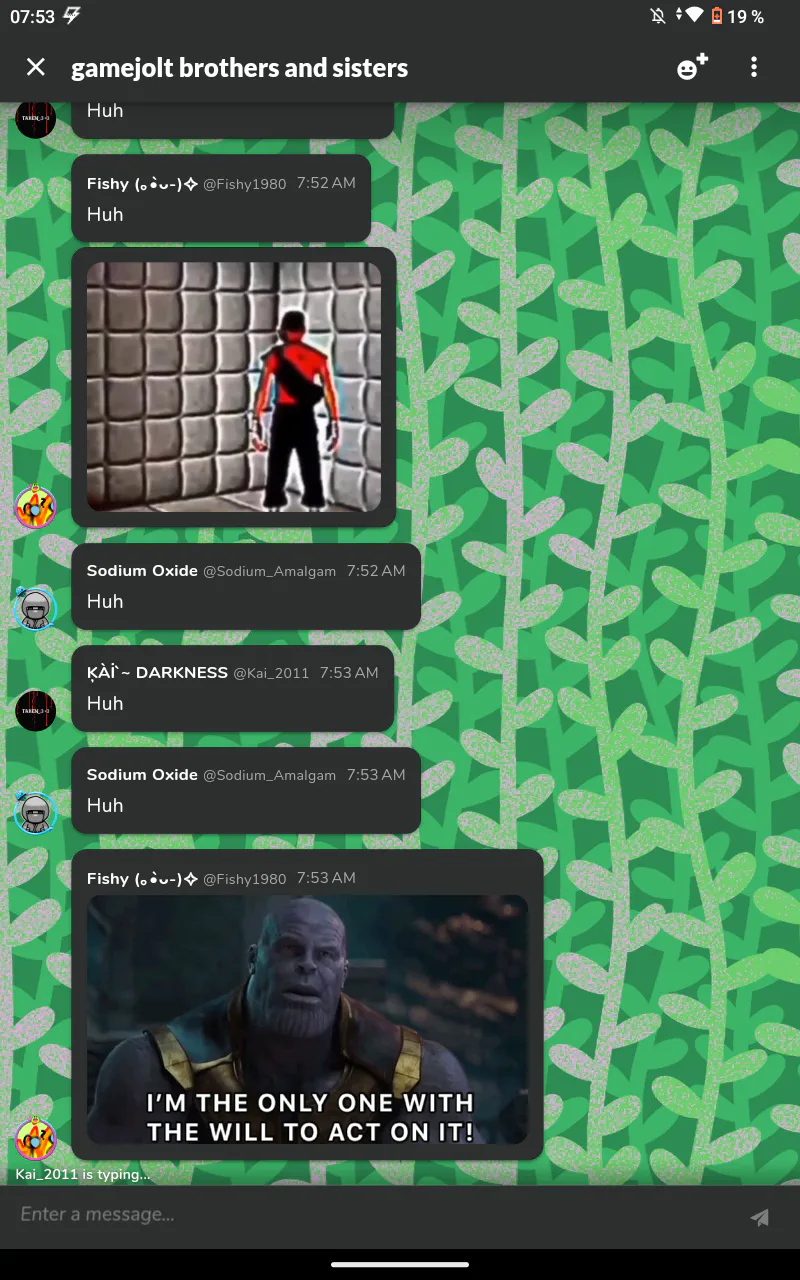
Task: Open the three-dot overflow menu
Action: click(x=754, y=67)
